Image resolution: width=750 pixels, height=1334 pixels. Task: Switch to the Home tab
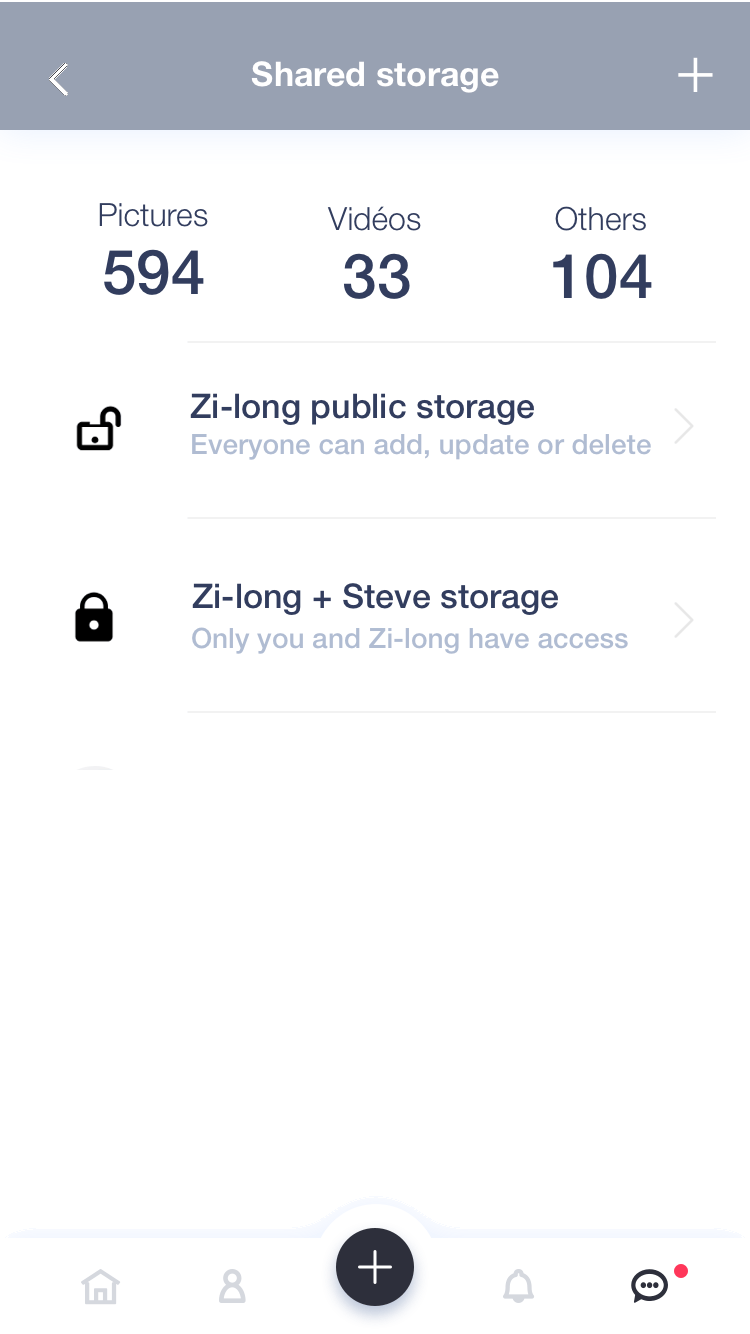(100, 1286)
